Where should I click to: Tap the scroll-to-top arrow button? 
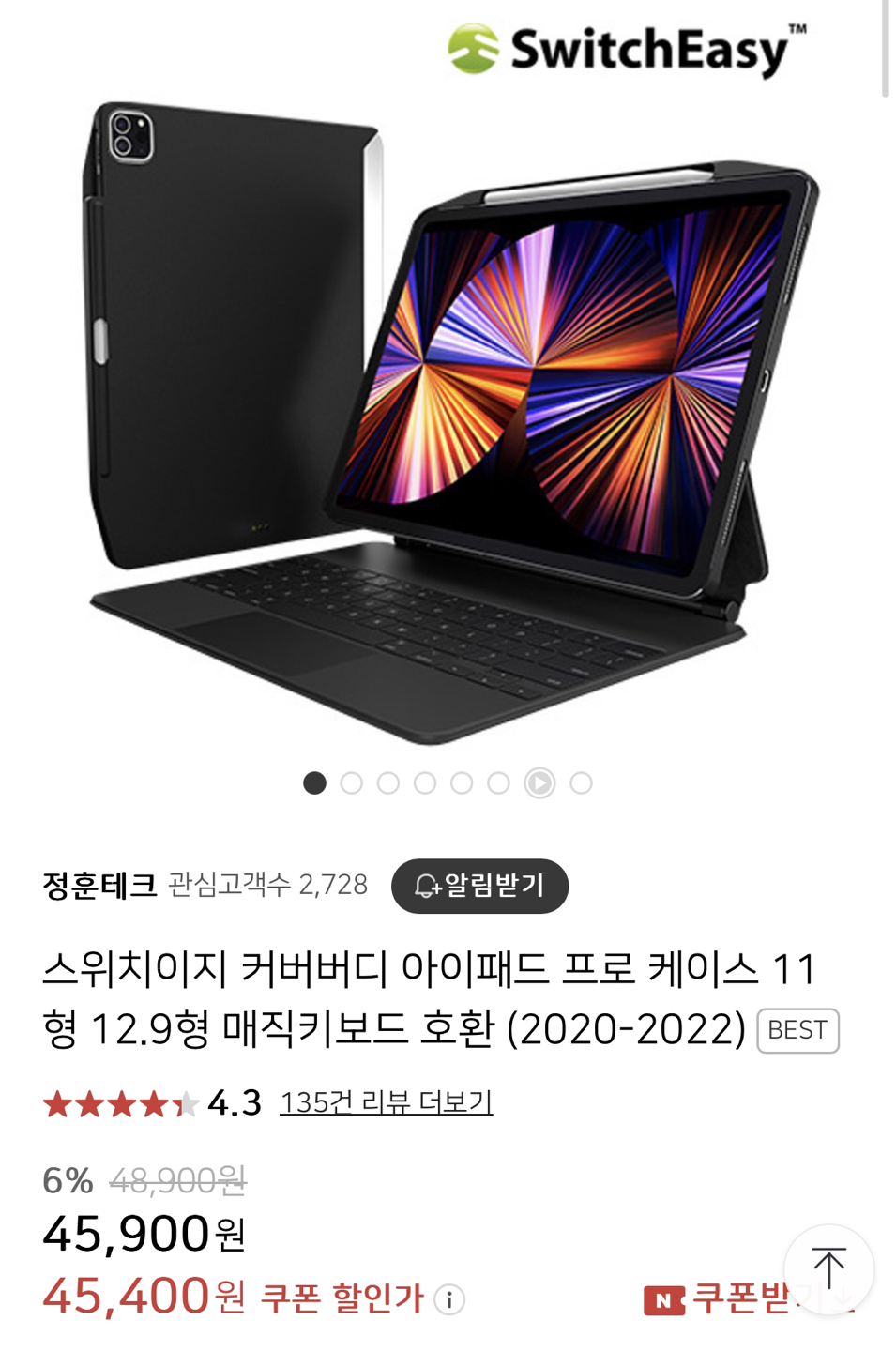coord(828,1269)
